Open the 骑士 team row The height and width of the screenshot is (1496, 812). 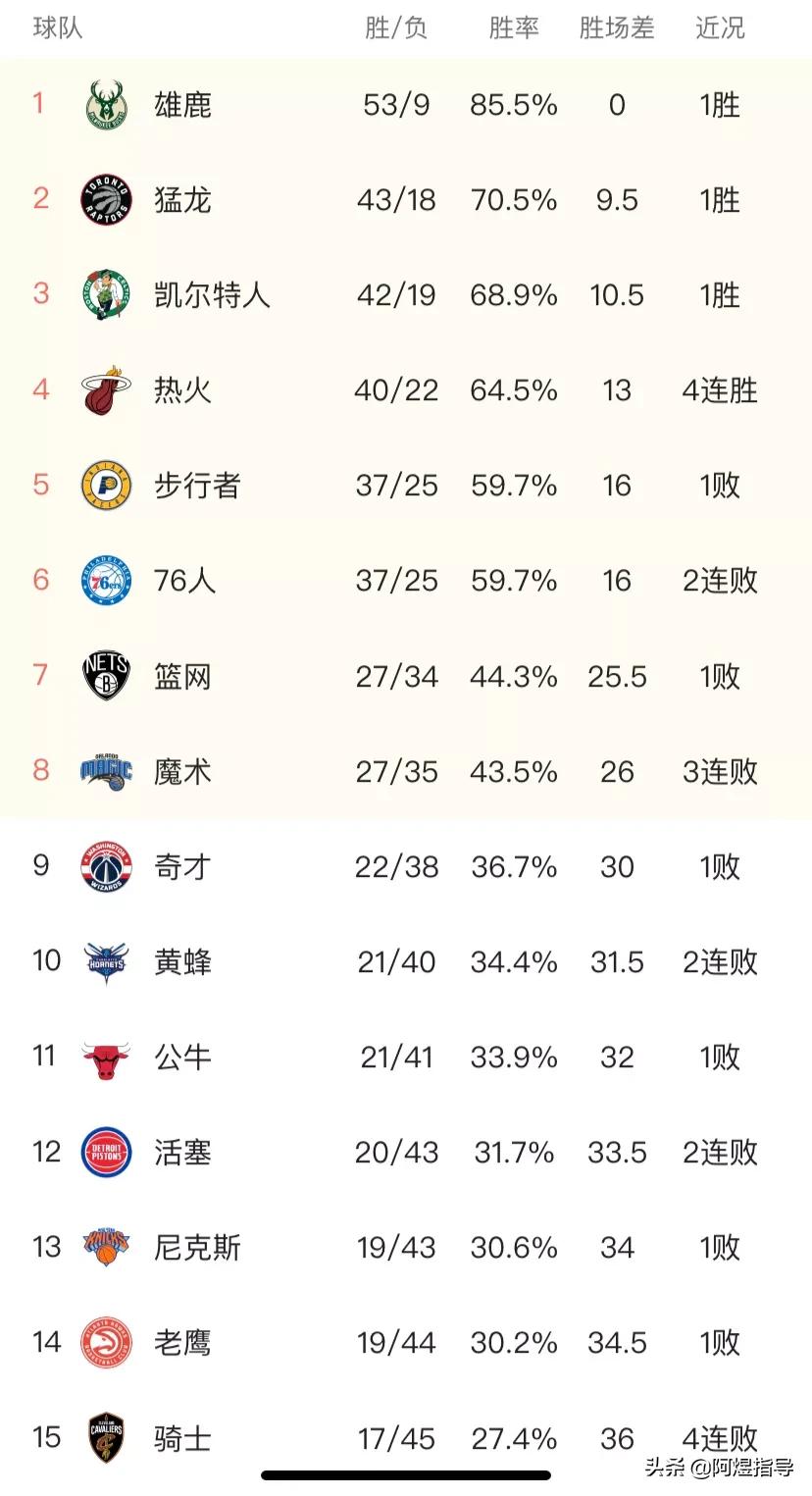click(x=406, y=1439)
